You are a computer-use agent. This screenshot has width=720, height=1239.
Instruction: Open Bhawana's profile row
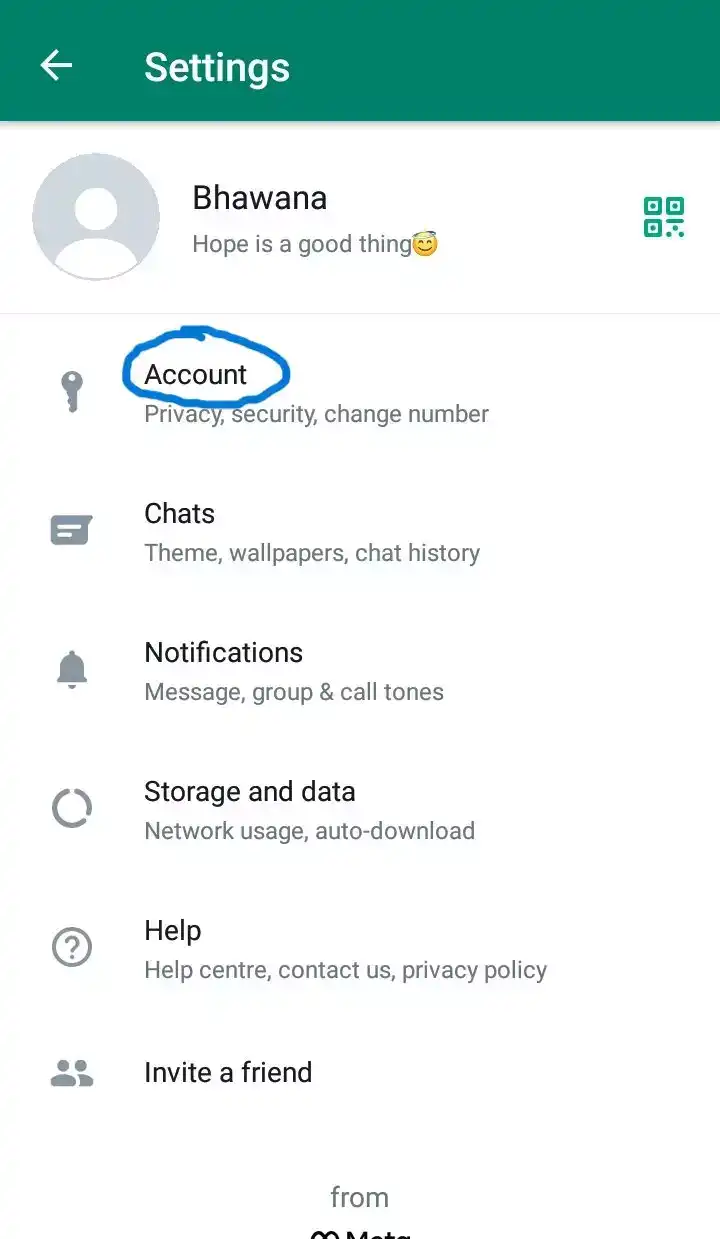pyautogui.click(x=360, y=217)
